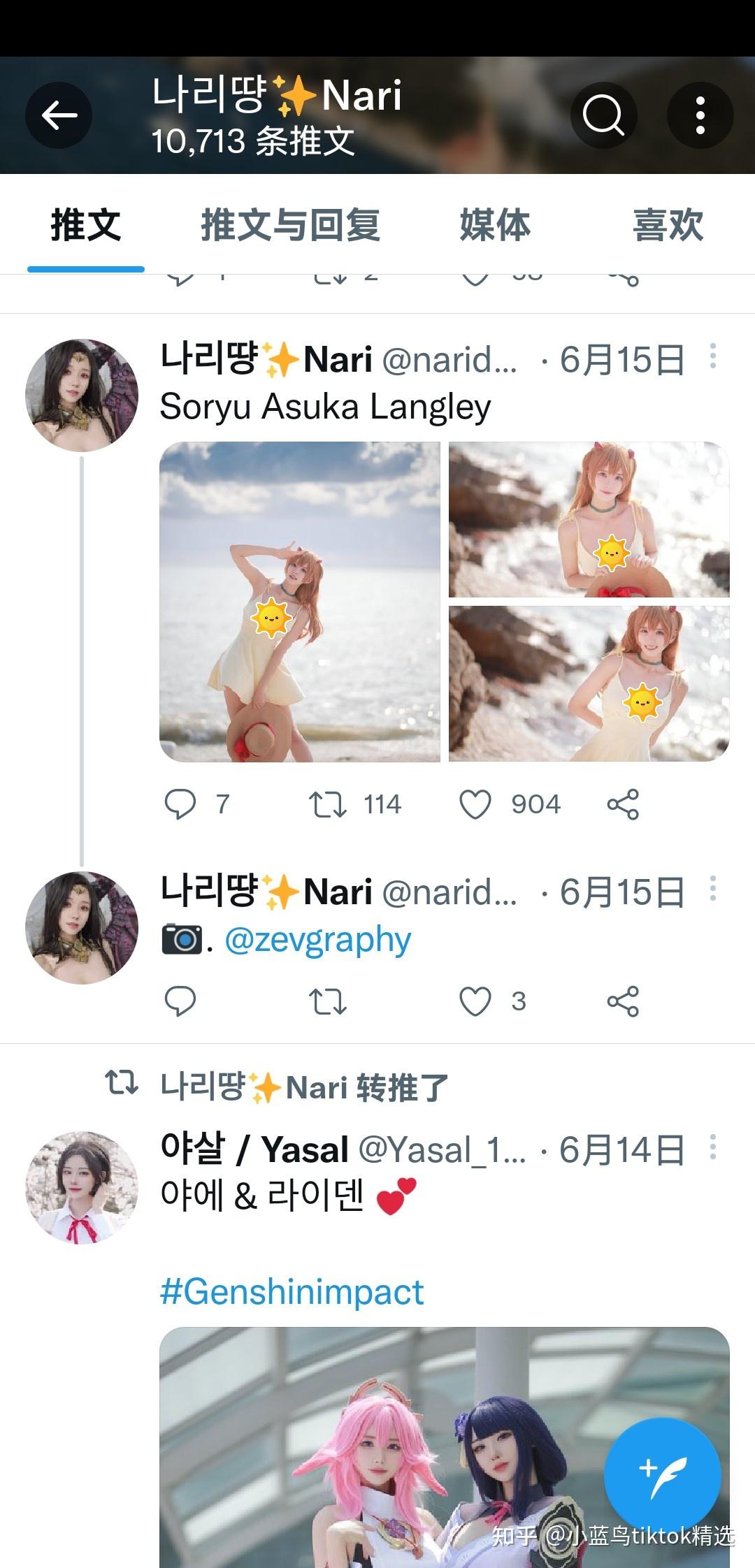This screenshot has height=1568, width=755.
Task: Reply to the Soryu Asuka Langley tweet
Action: (x=180, y=804)
